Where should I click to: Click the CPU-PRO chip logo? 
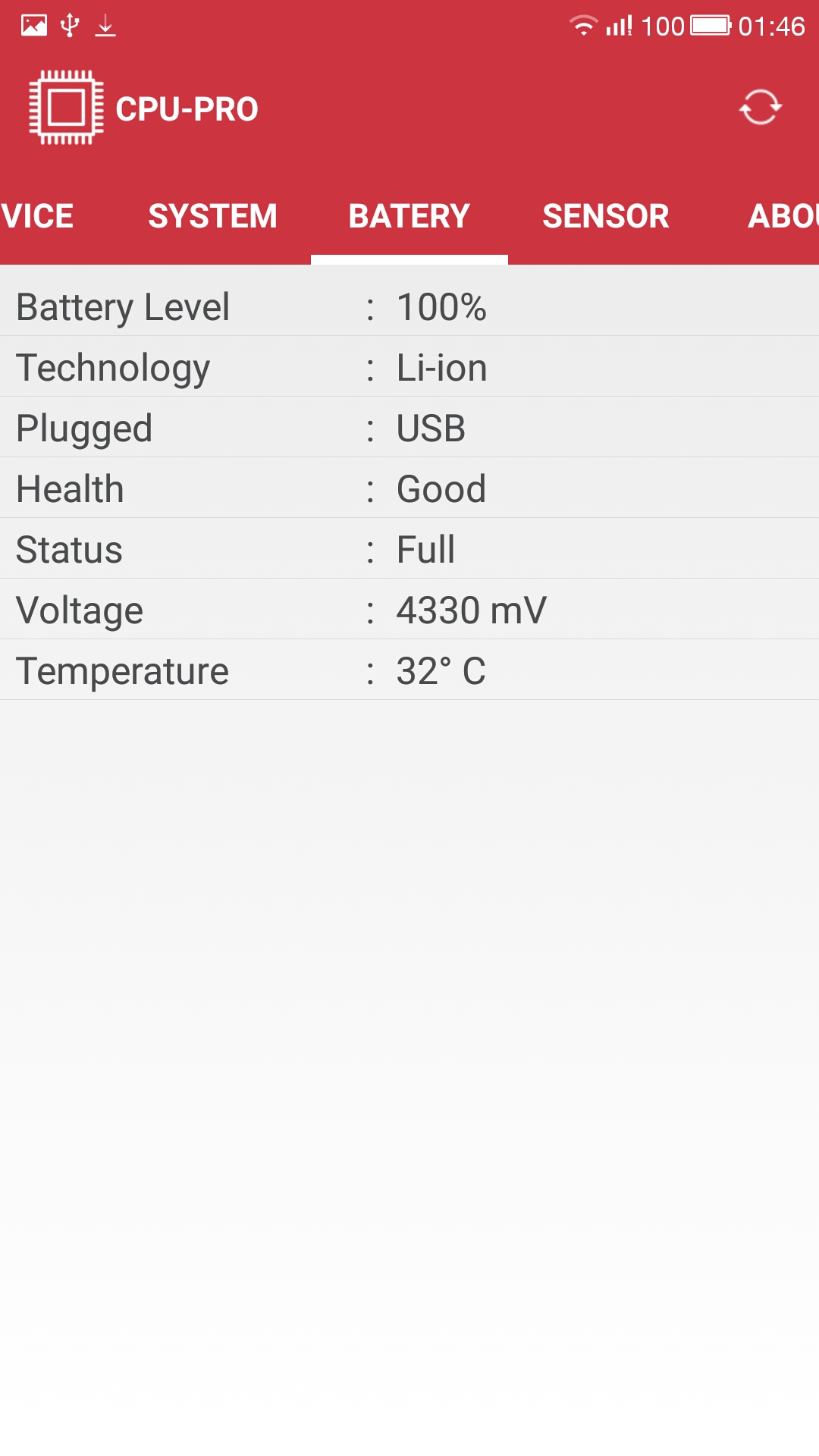coord(67,108)
